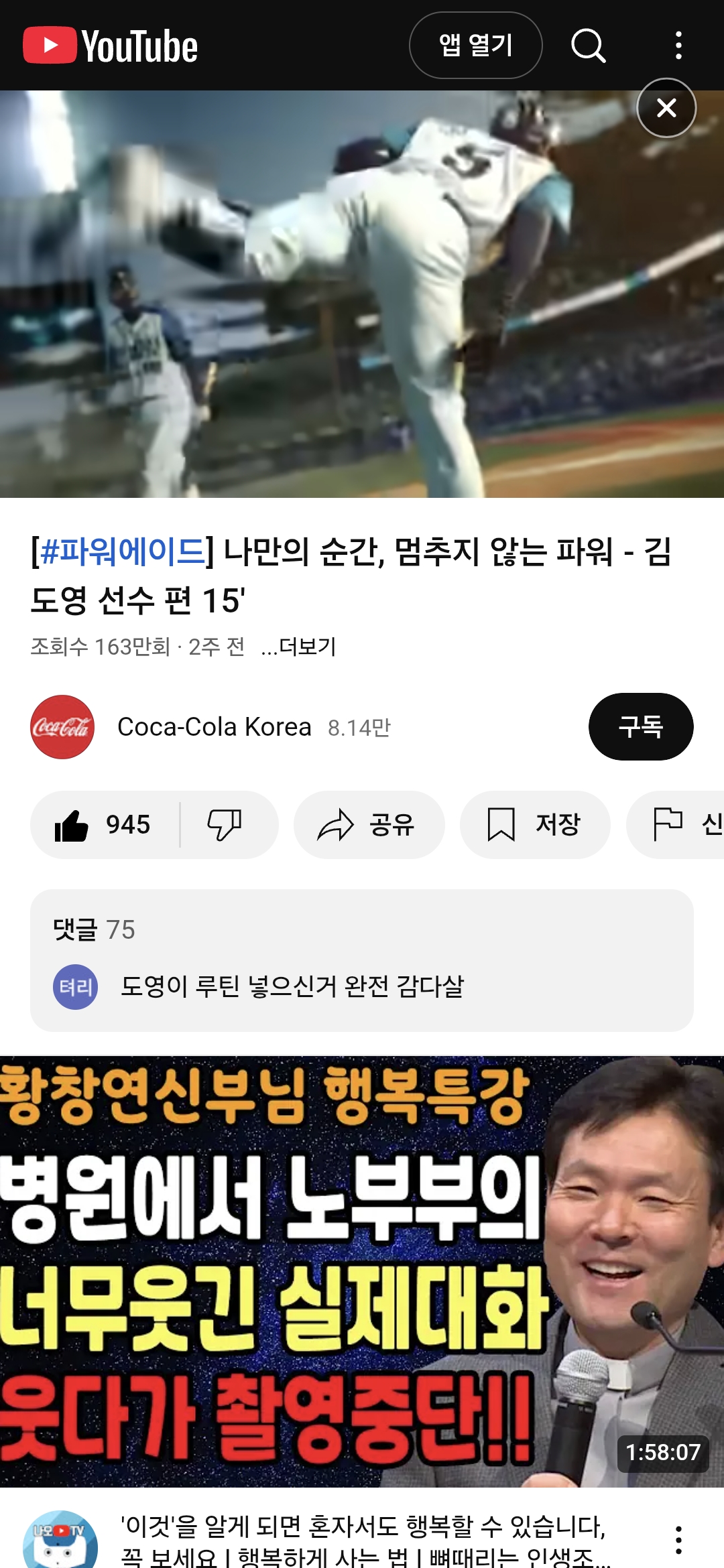
Task: Dislike this video
Action: click(225, 825)
